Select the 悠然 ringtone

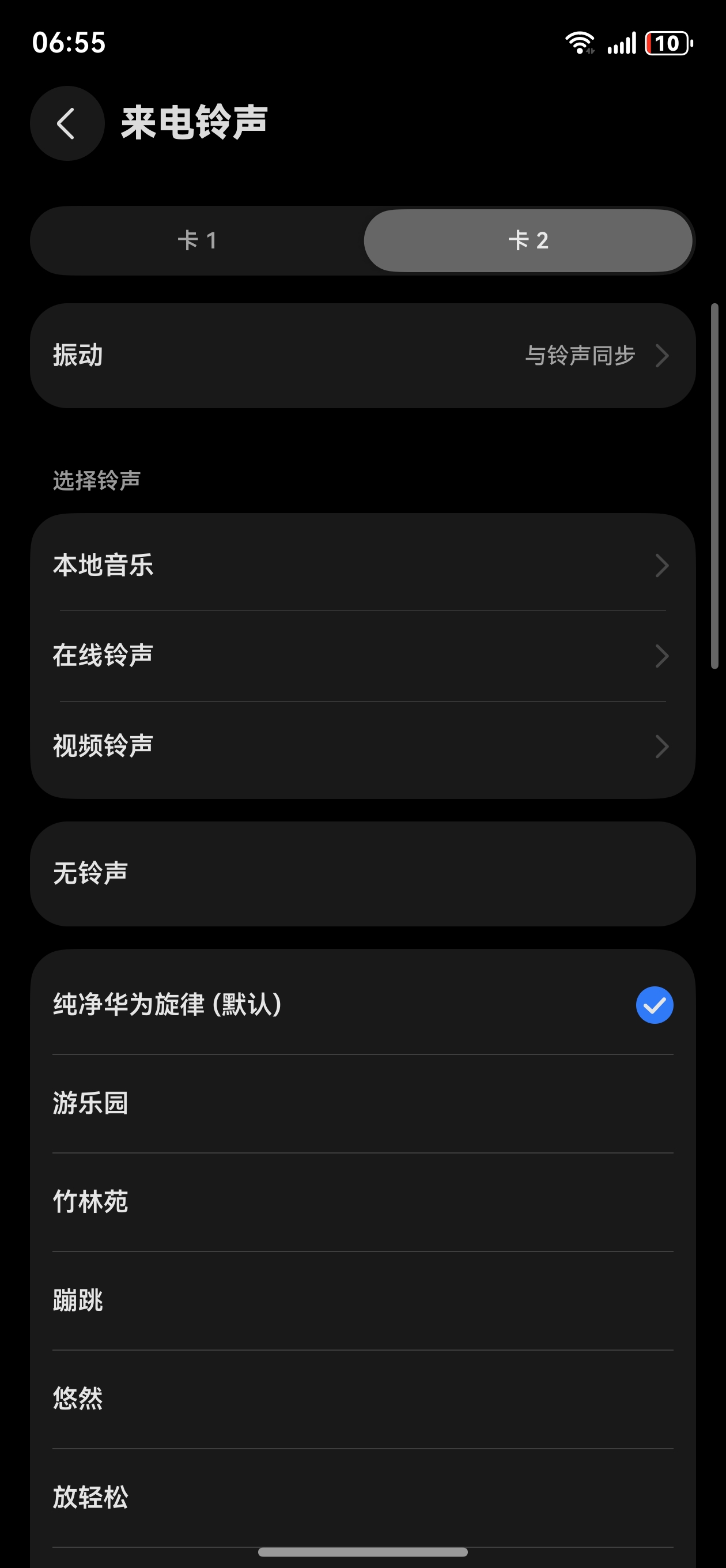coord(362,1399)
